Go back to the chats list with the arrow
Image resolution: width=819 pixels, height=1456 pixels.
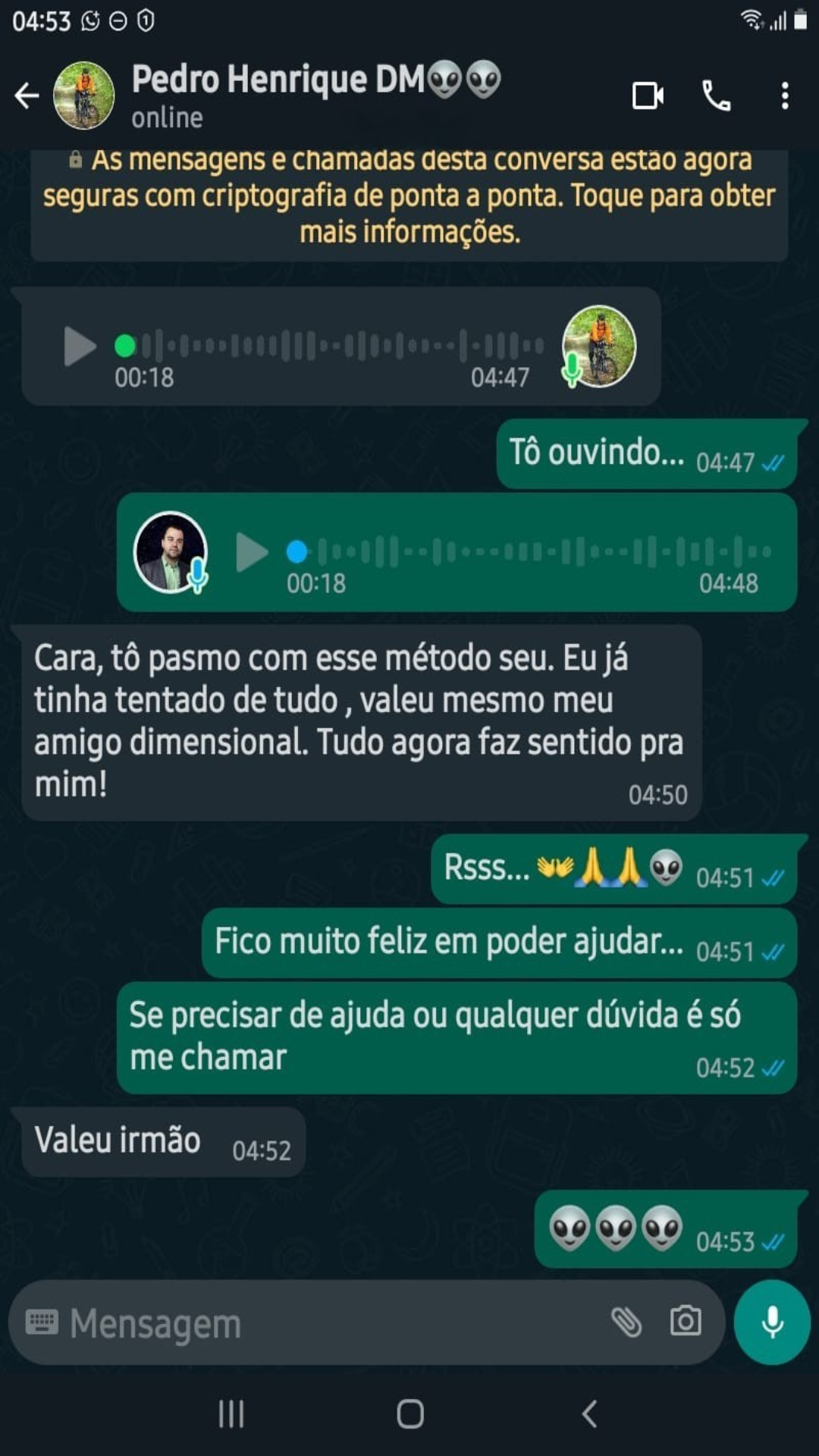click(27, 94)
